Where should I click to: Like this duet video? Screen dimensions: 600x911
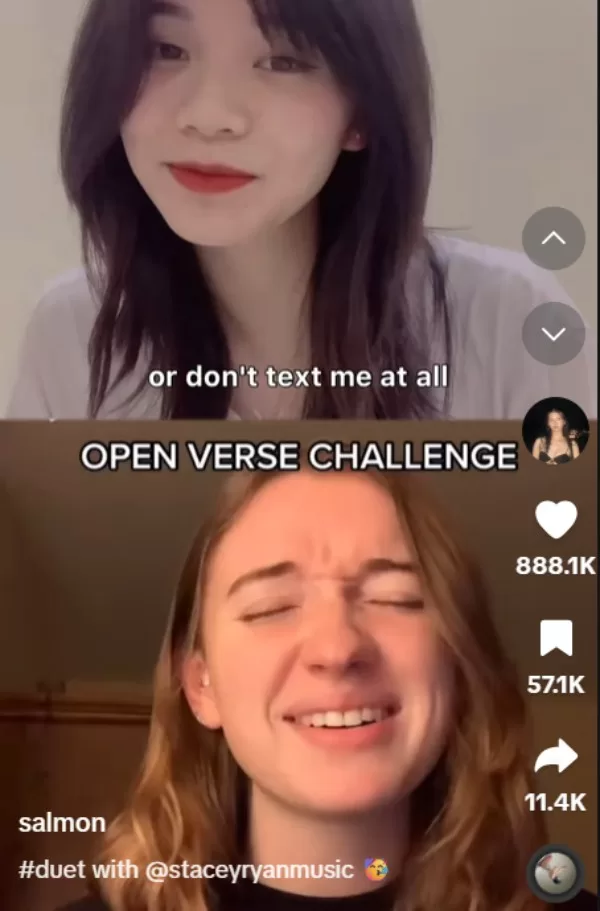(556, 521)
